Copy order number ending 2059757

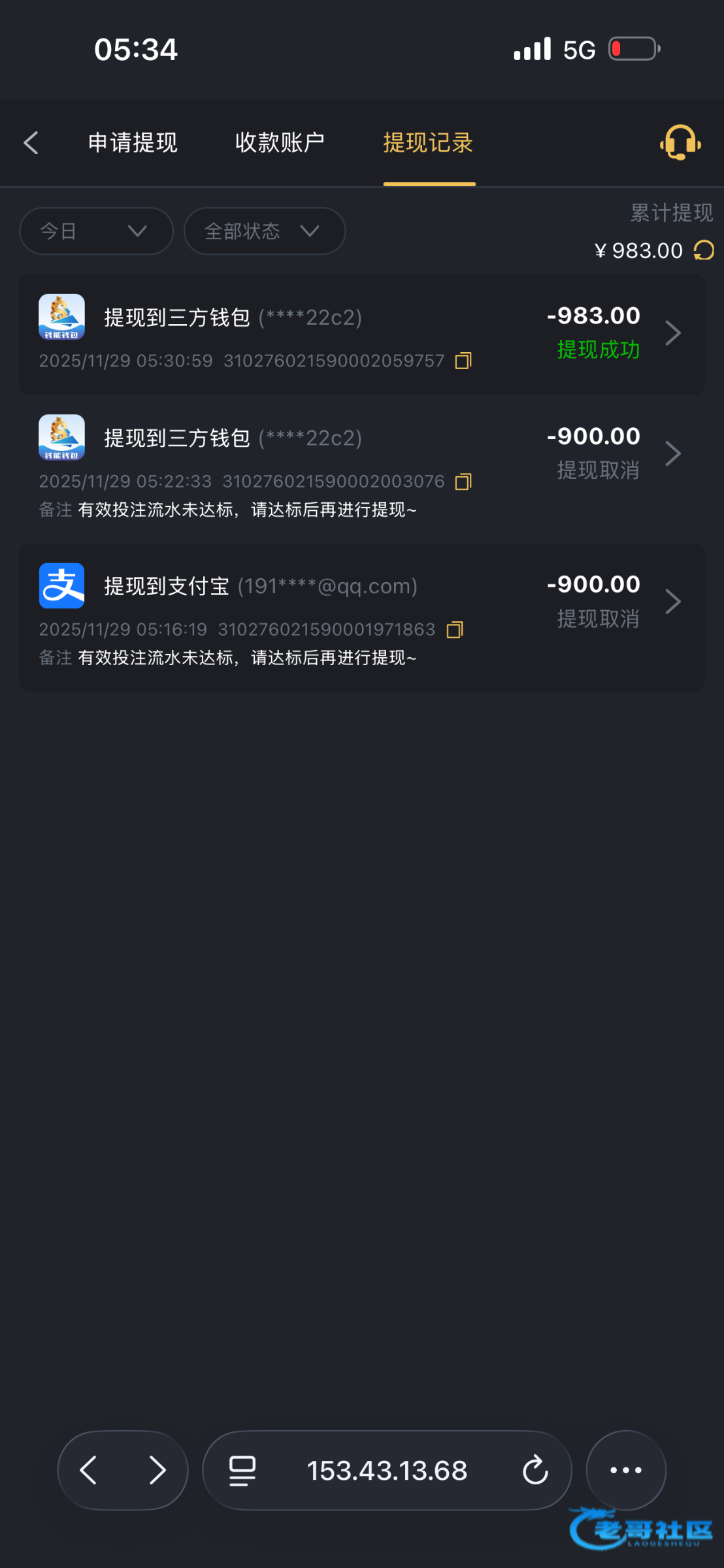463,361
